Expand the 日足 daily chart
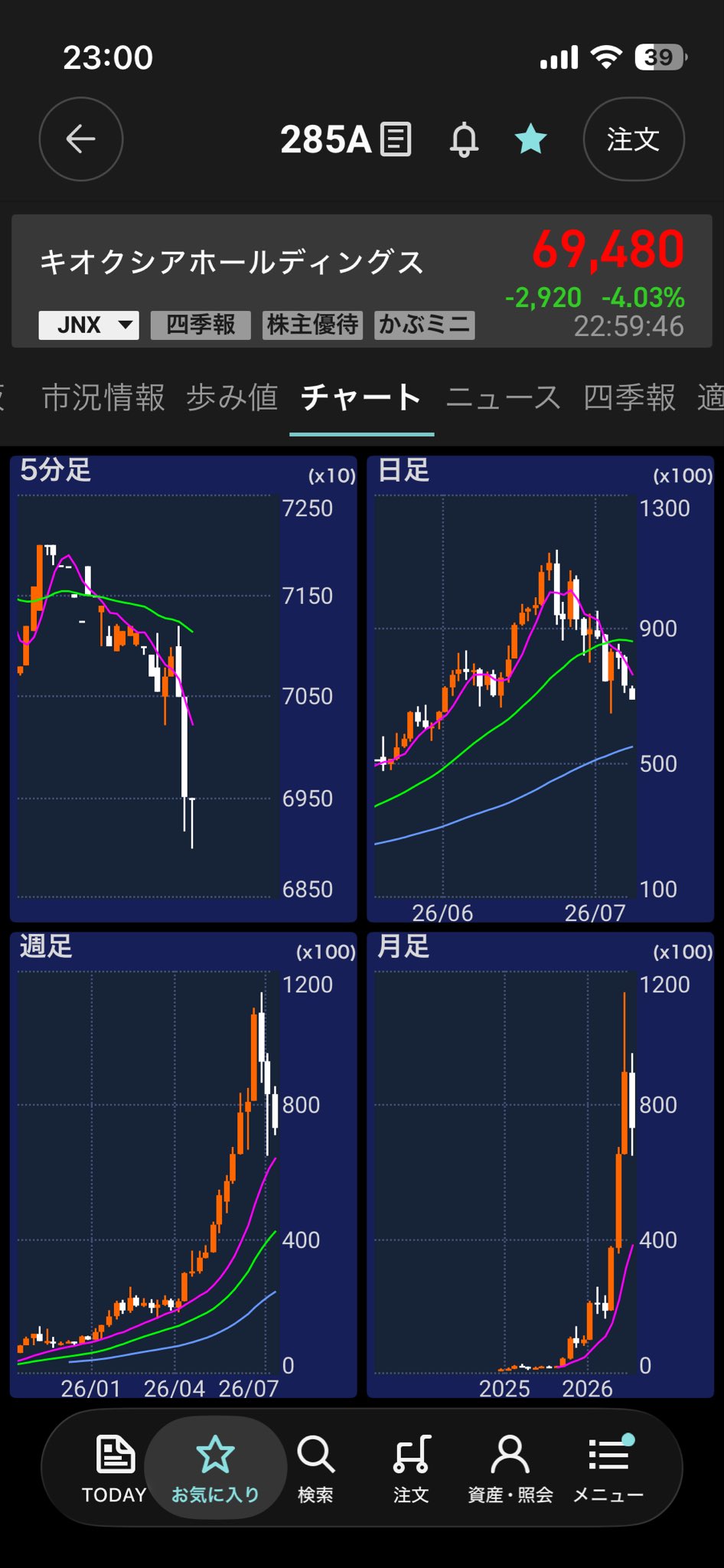Viewport: 724px width, 1568px height. point(540,689)
